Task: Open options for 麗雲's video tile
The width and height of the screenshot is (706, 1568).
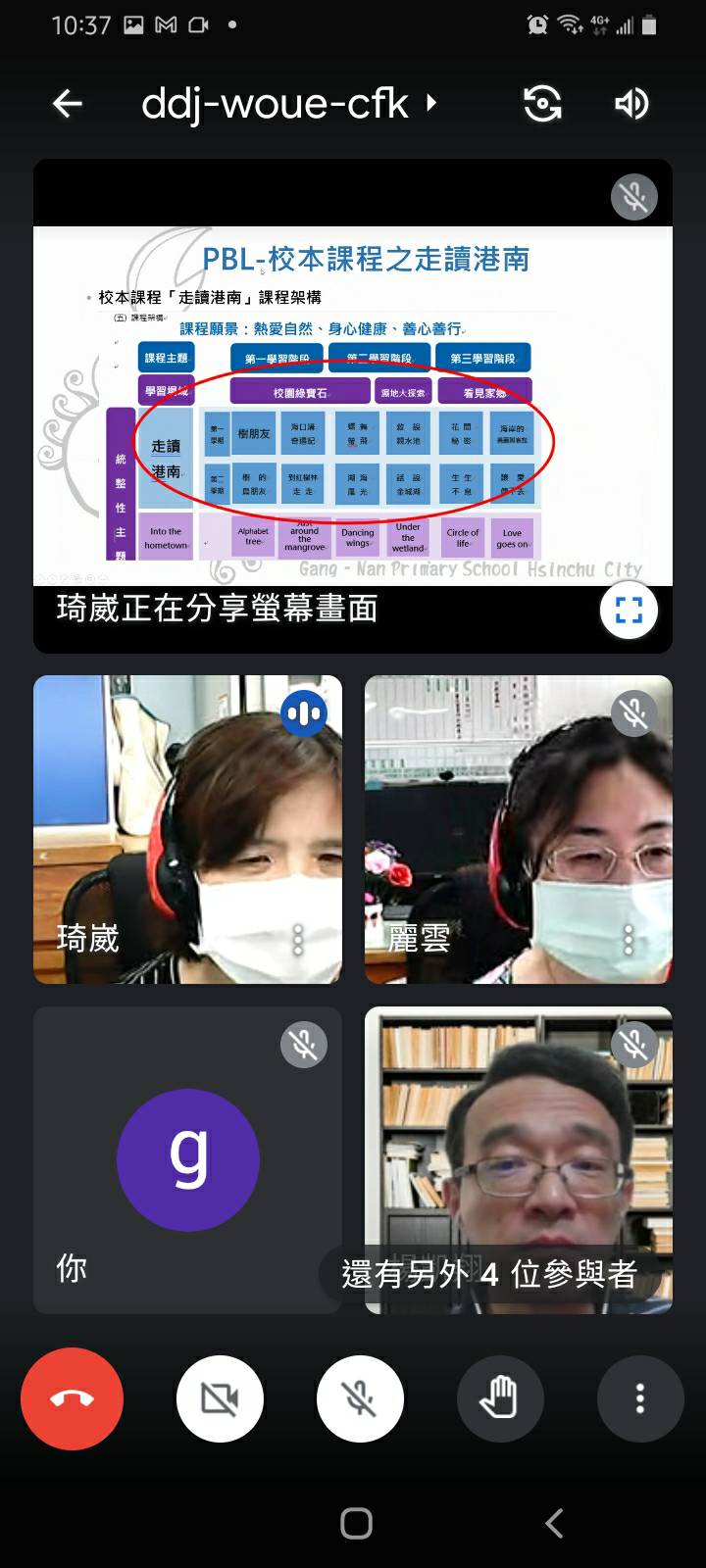Action: tap(630, 939)
